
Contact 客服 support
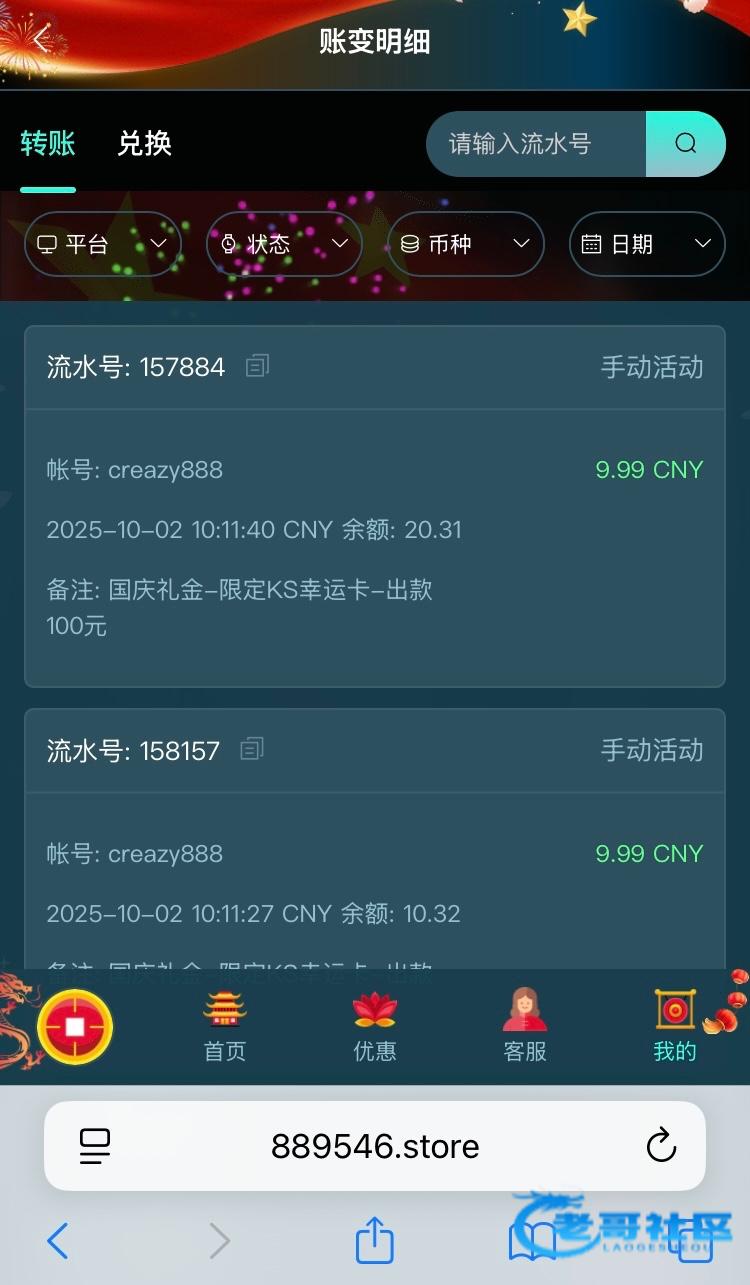pyautogui.click(x=525, y=1027)
